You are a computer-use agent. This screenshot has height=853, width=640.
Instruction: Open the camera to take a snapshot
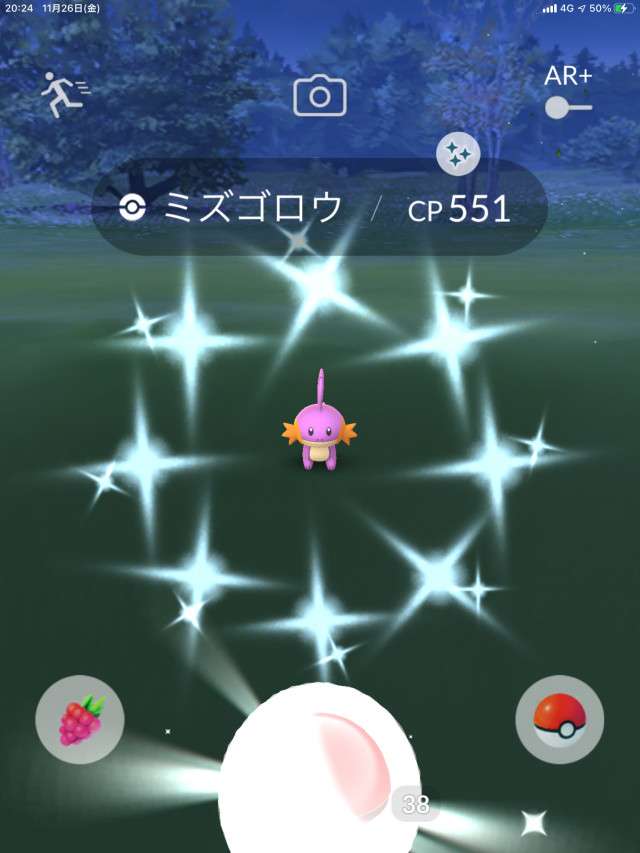point(320,96)
